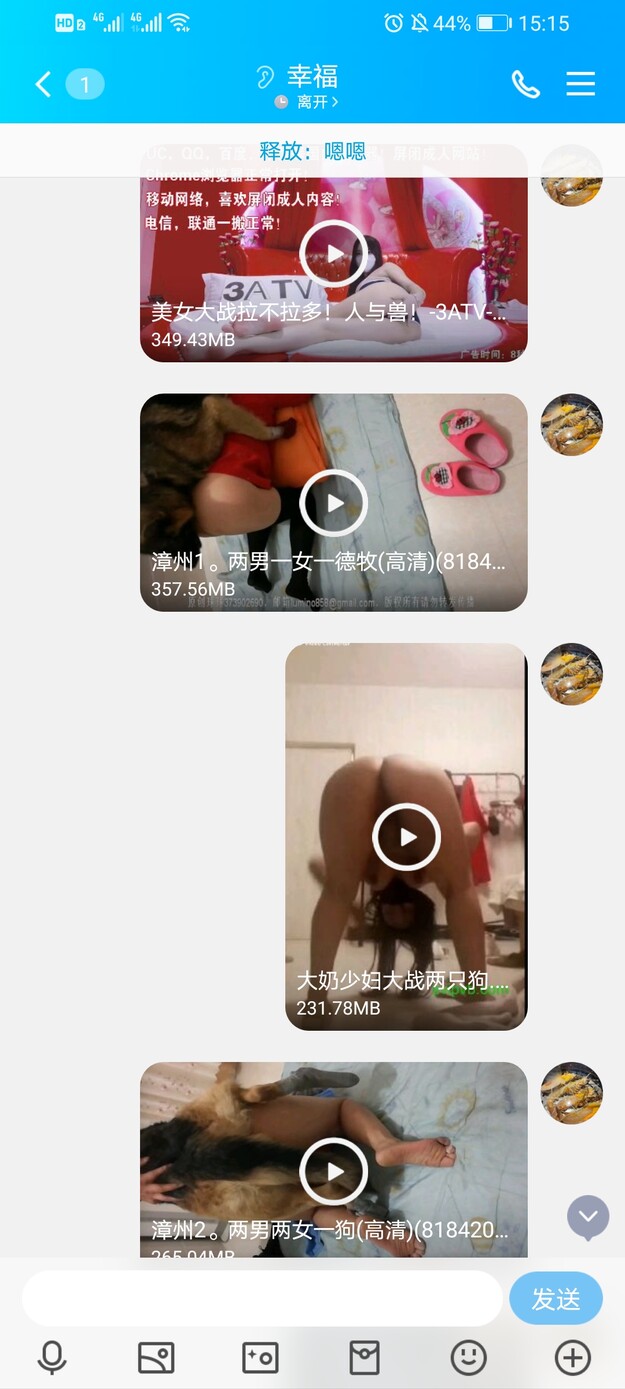
Task: Open the red packet icon
Action: (364, 1357)
